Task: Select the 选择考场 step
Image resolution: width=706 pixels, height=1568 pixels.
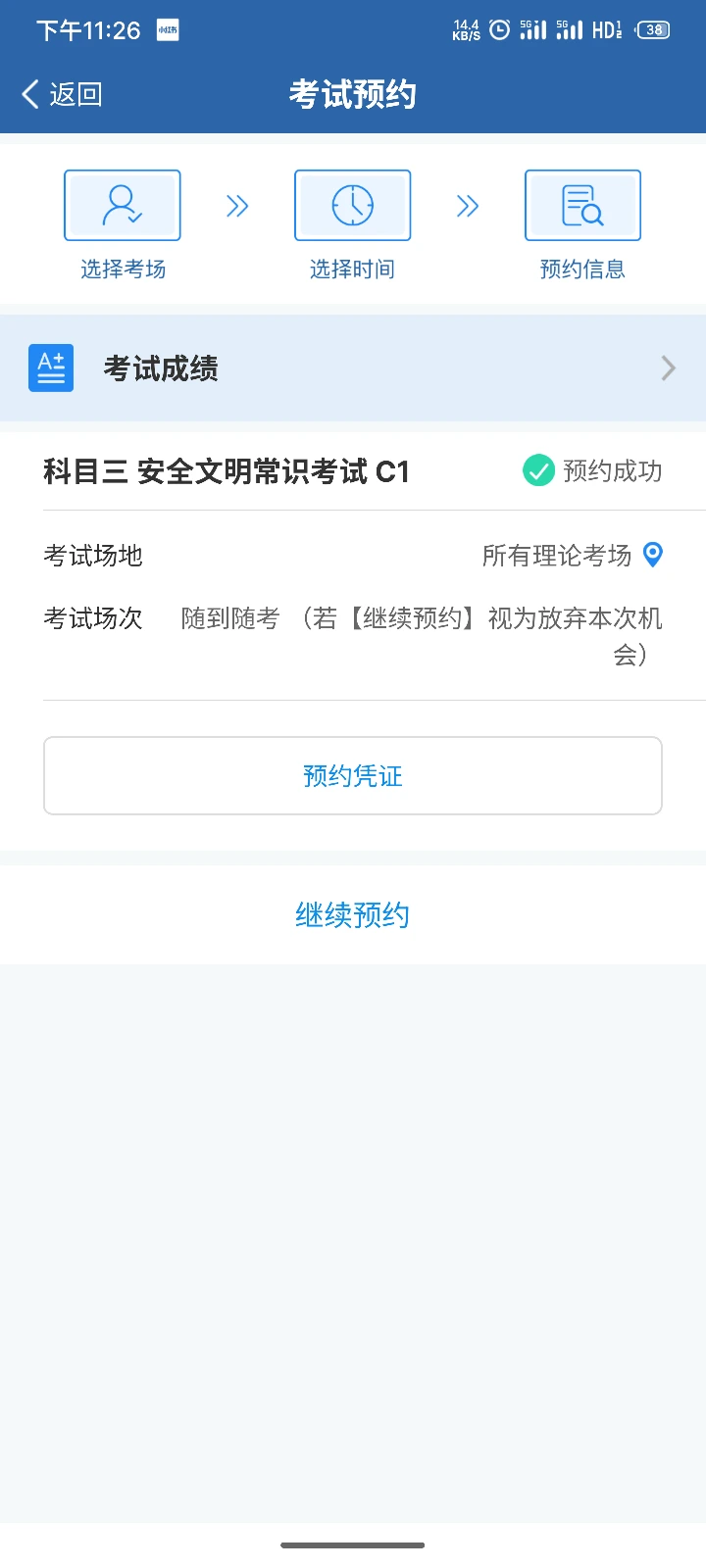Action: 123,206
